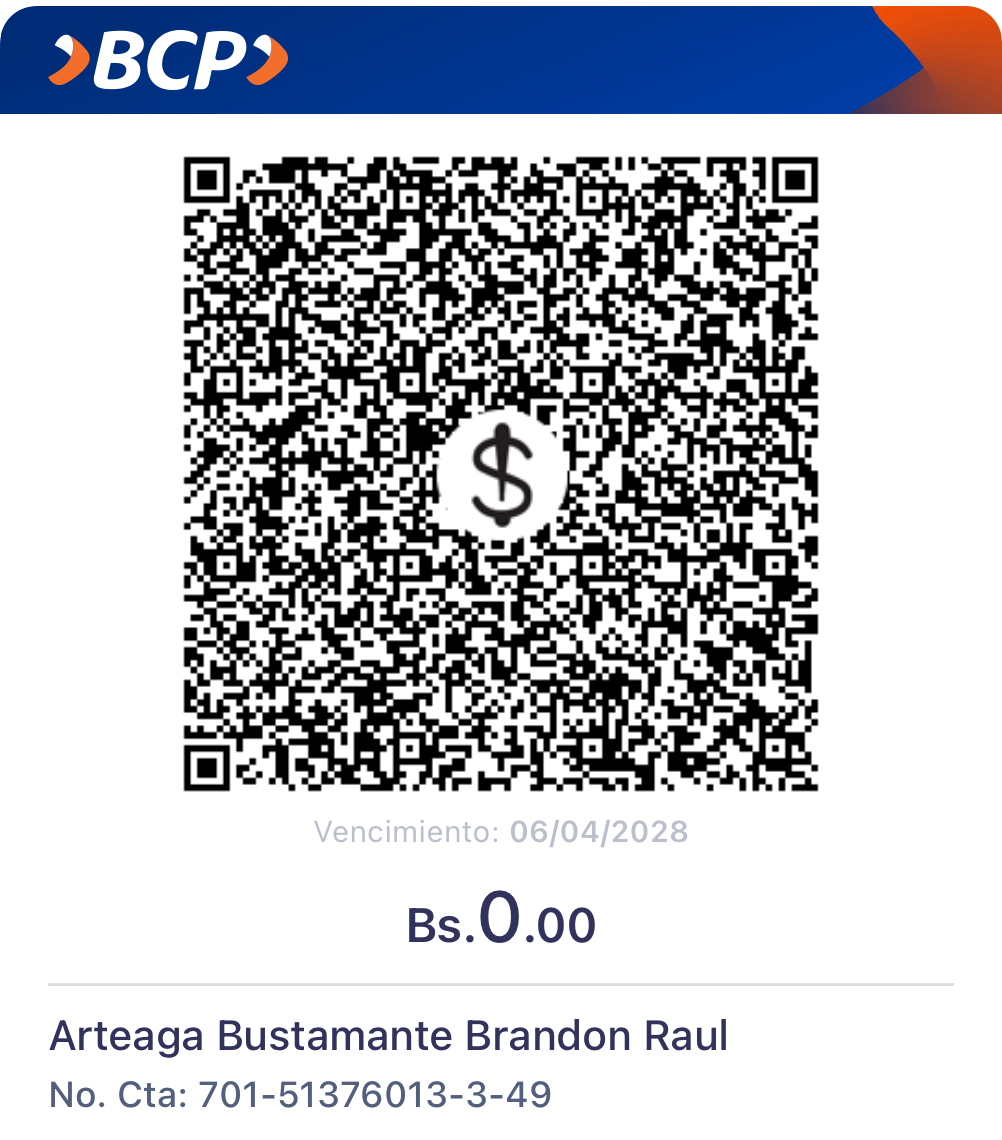Select account number 701-51376013-3-49

tap(375, 1094)
